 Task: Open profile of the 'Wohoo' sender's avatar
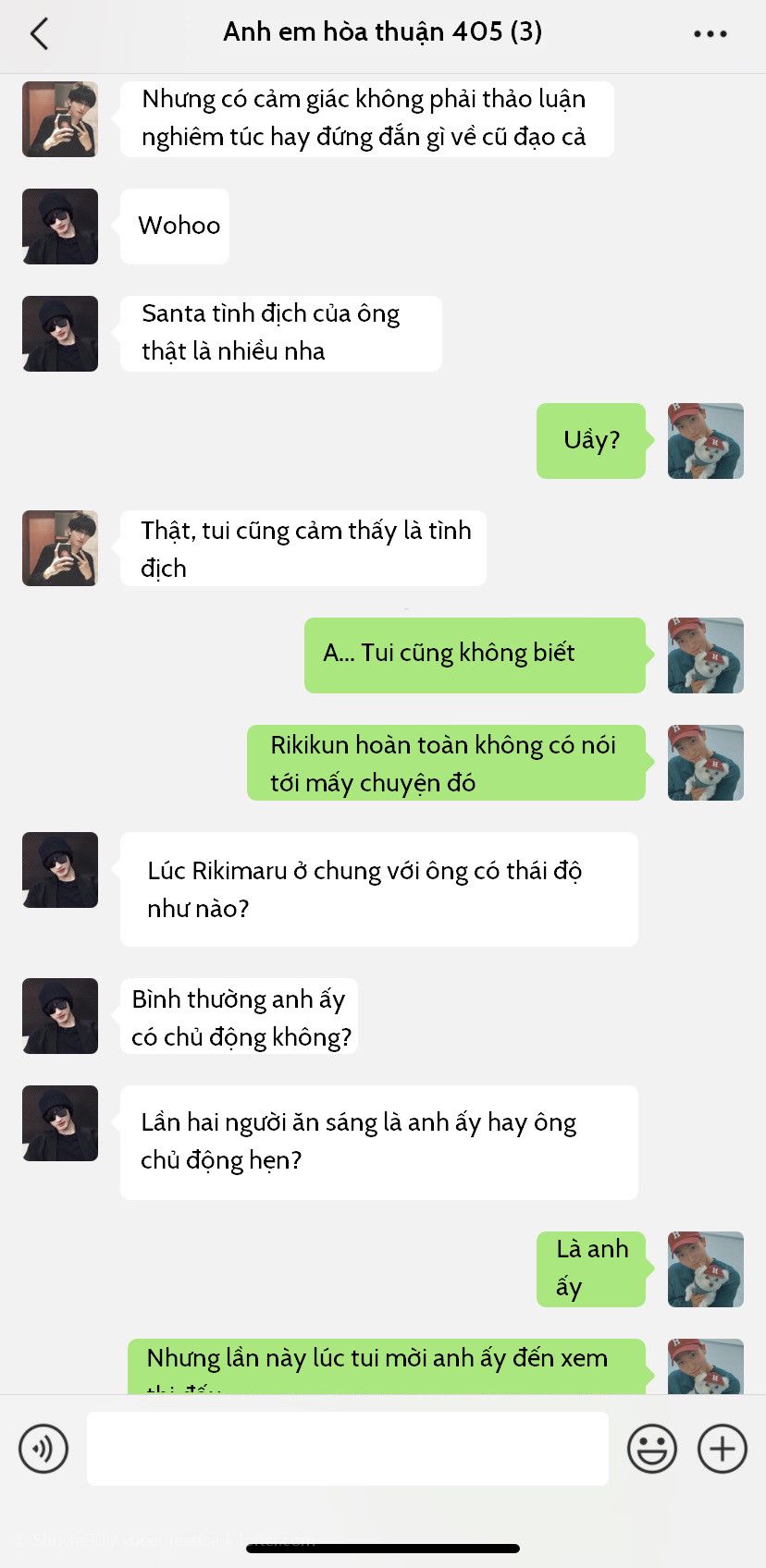(60, 227)
